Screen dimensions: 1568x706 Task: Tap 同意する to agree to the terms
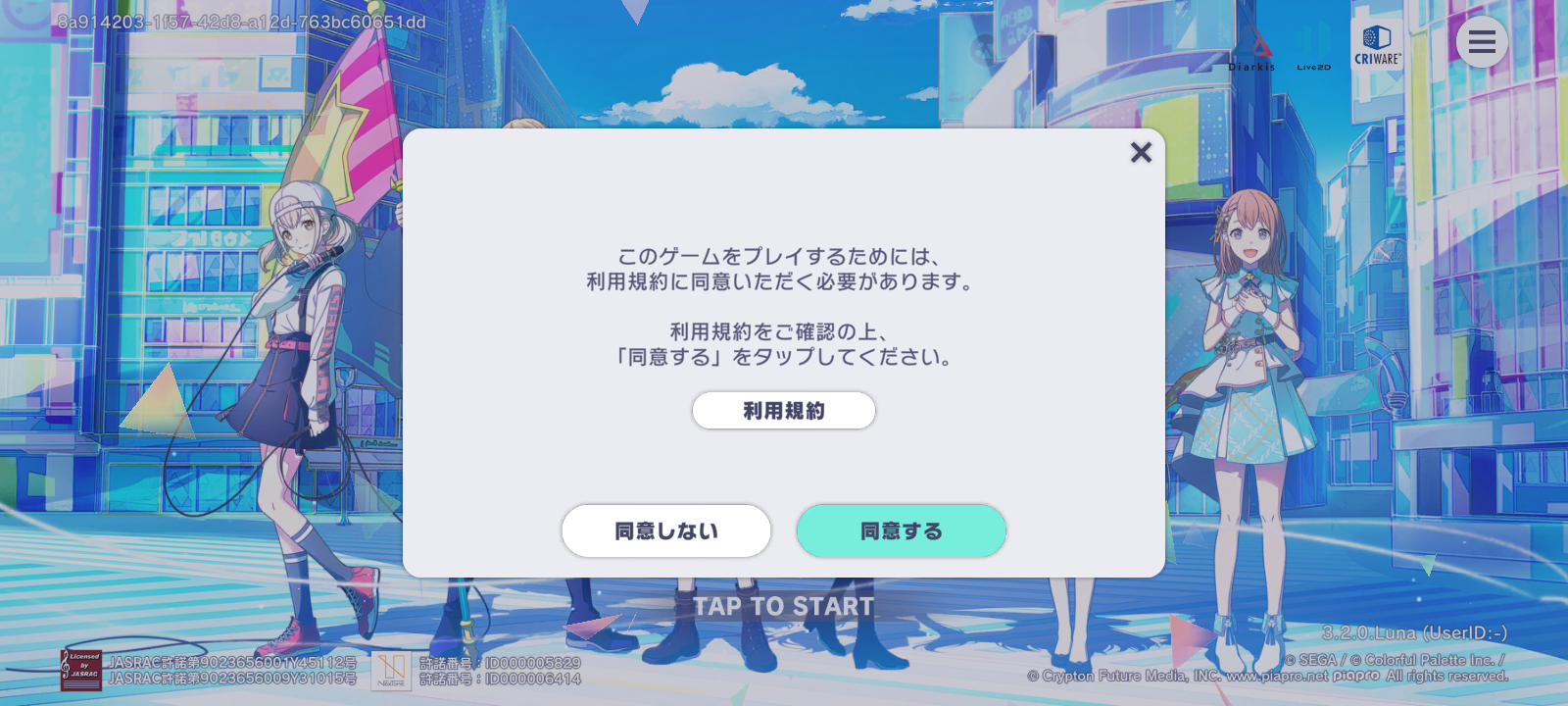[x=902, y=531]
